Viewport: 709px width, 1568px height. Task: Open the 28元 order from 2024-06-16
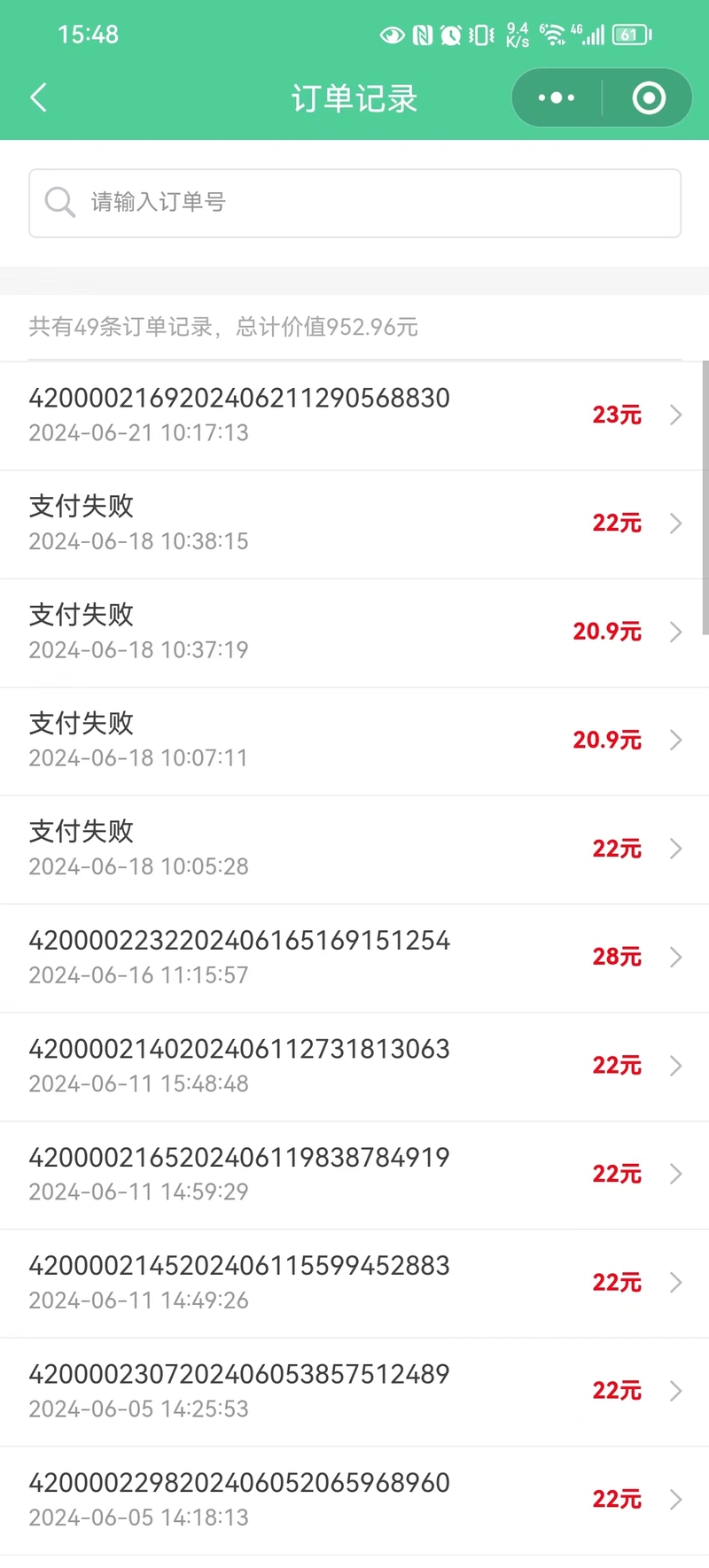tap(354, 959)
